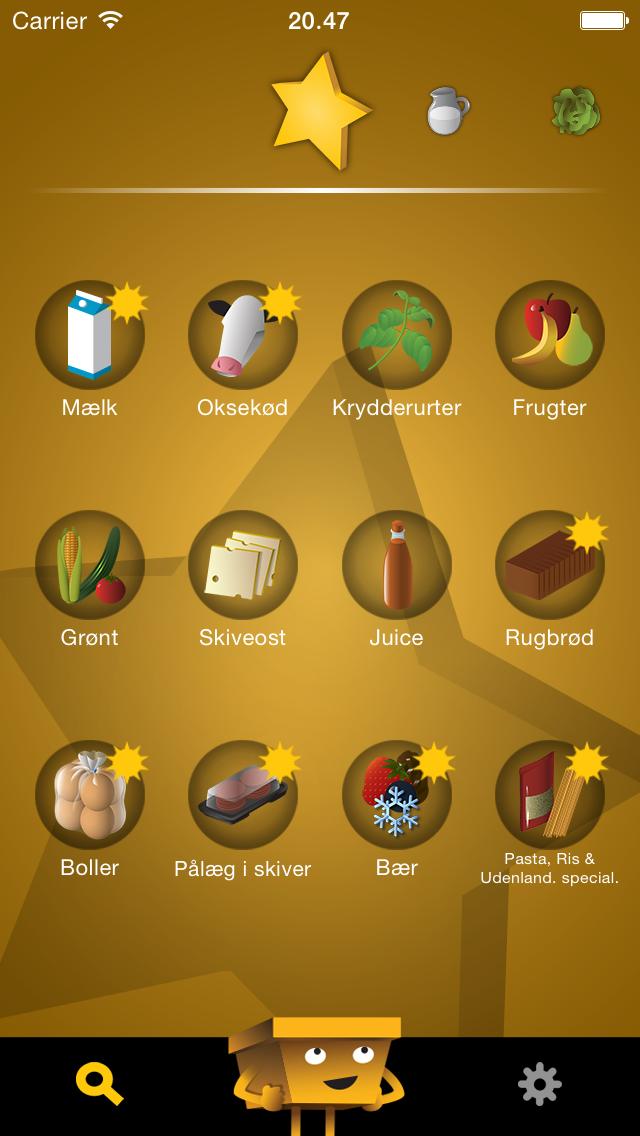This screenshot has width=640, height=1136.
Task: Open the Oksekød category
Action: tap(243, 335)
